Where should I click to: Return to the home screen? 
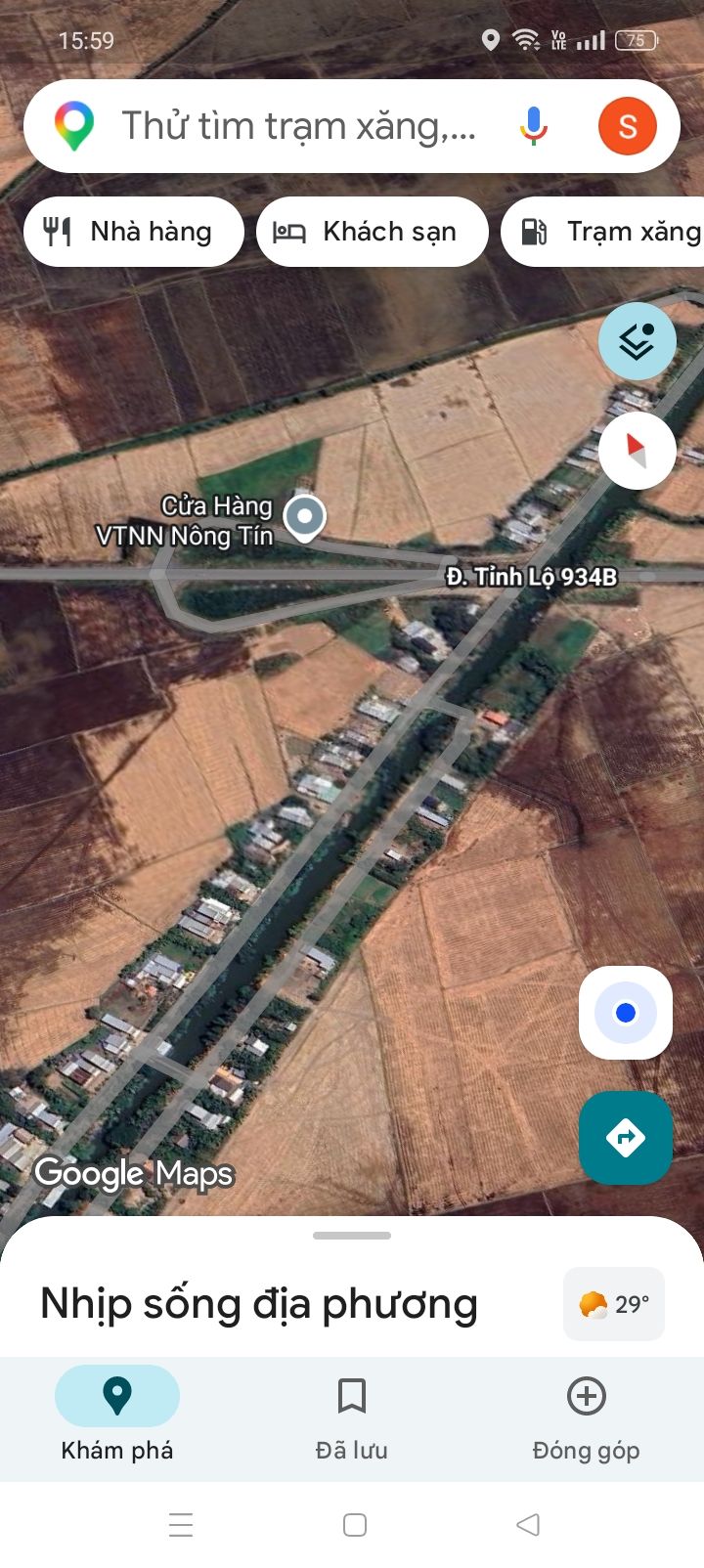click(x=355, y=1524)
